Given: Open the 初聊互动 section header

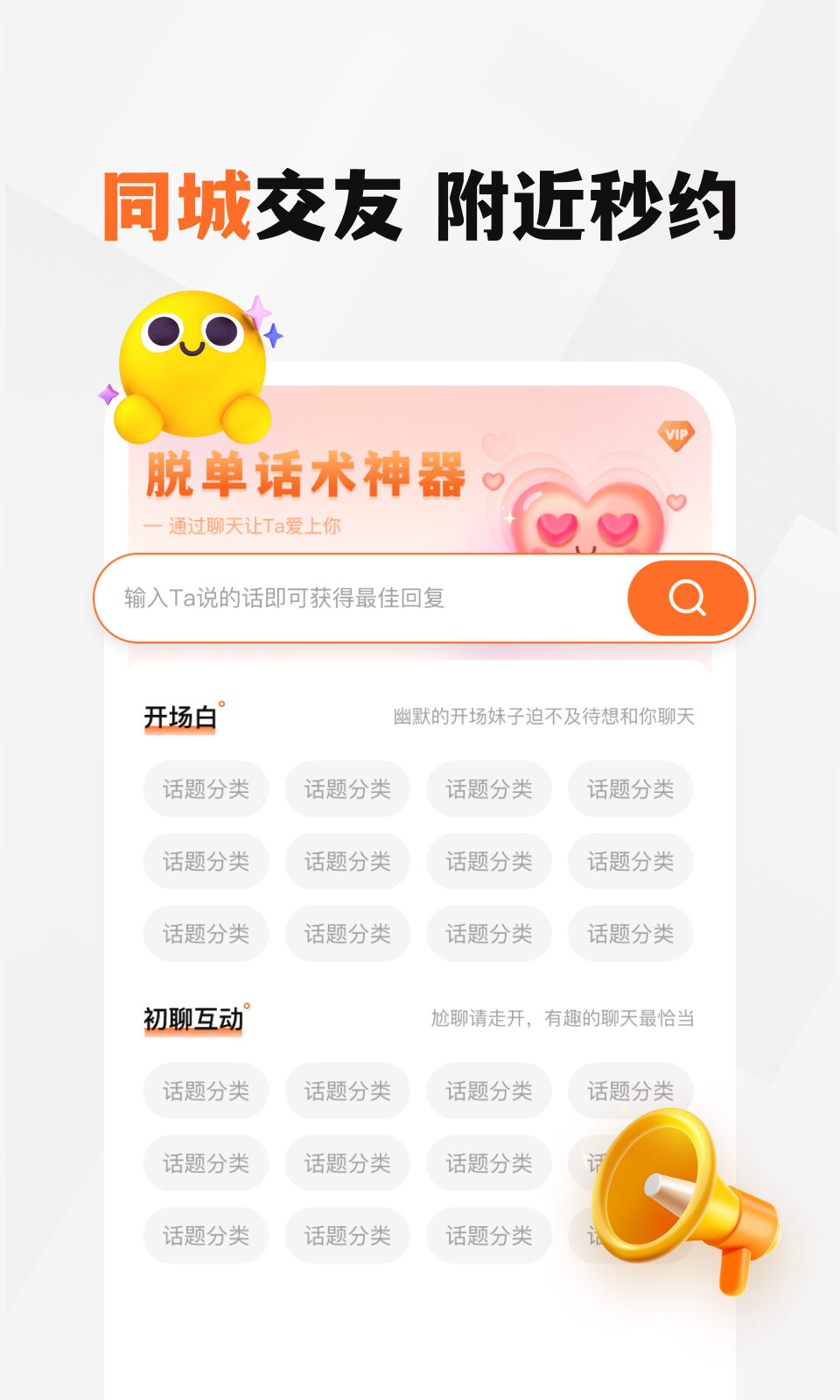Looking at the screenshot, I should point(192,1018).
